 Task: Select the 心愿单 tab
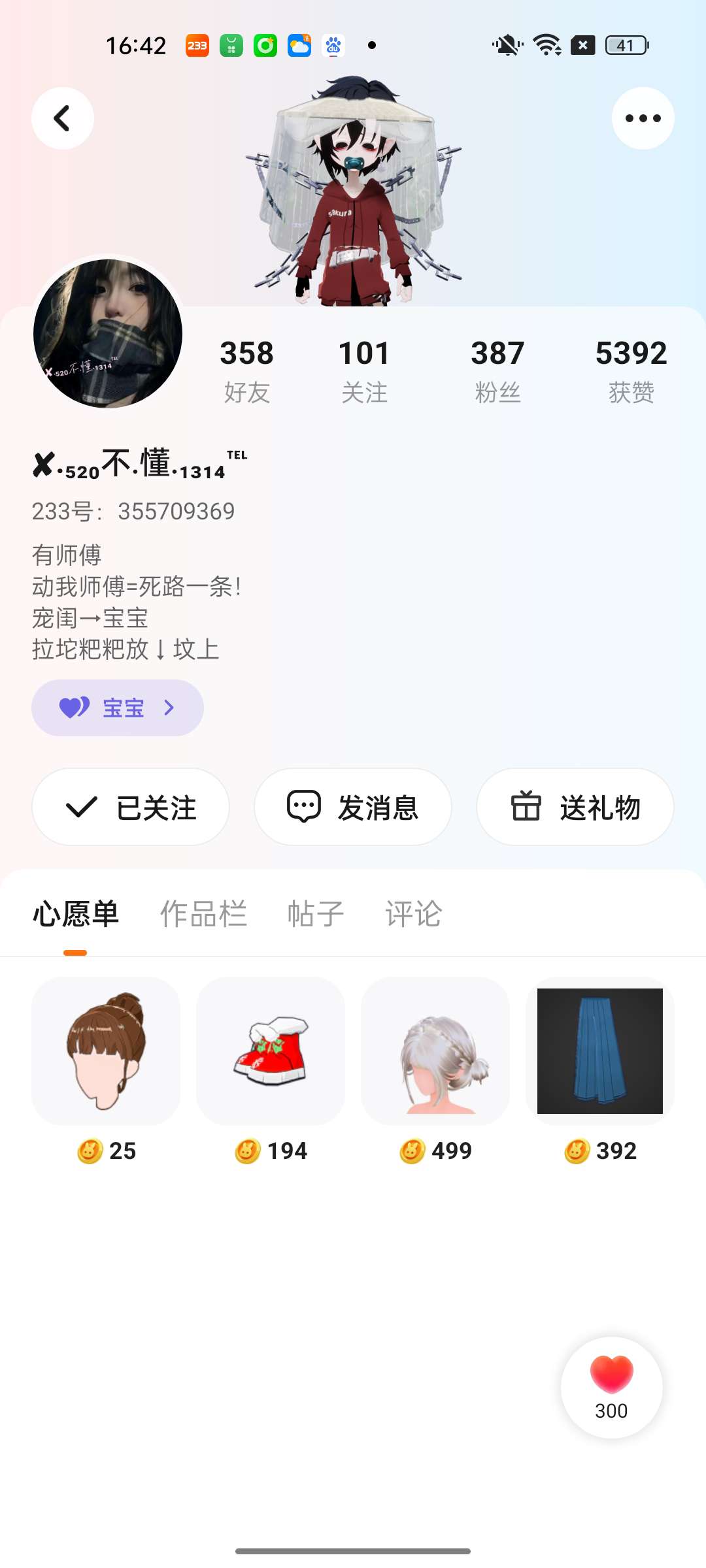[76, 913]
